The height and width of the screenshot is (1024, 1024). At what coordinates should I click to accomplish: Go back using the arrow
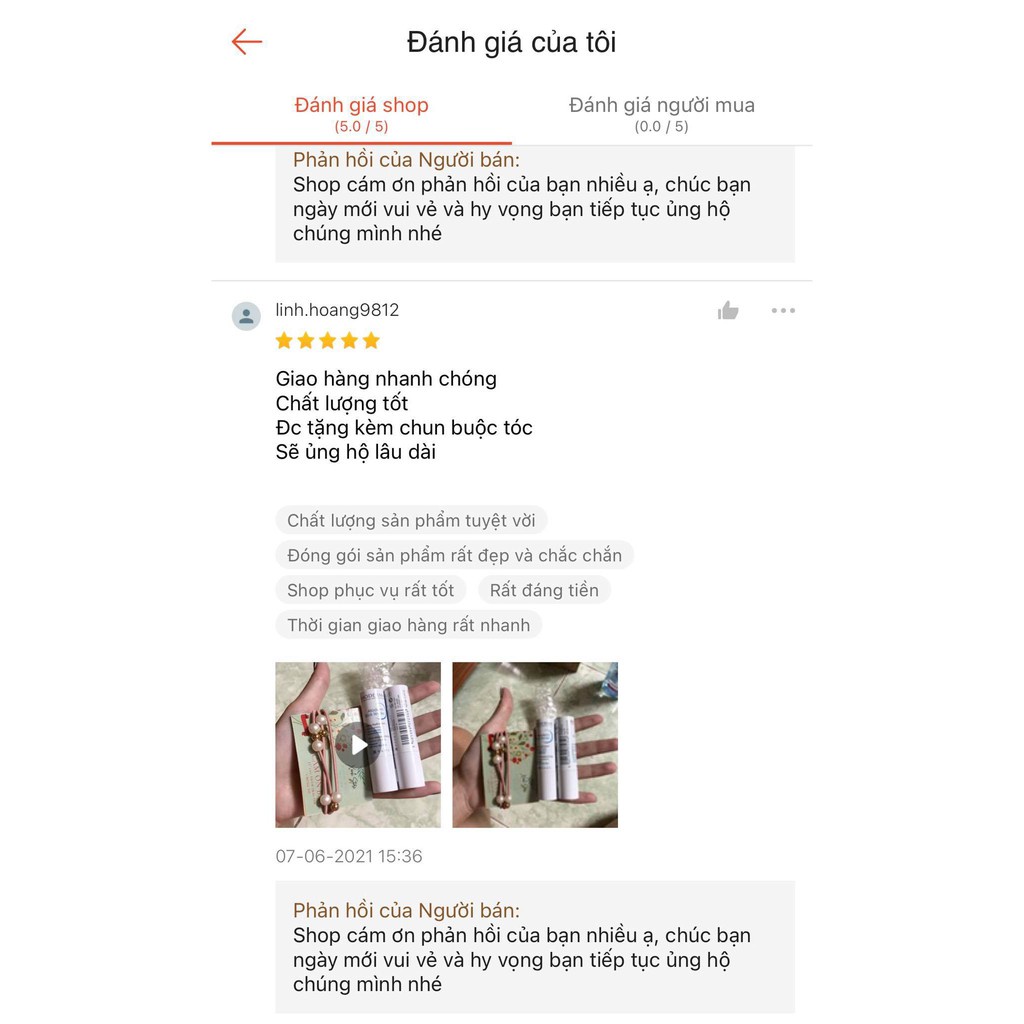tap(246, 42)
